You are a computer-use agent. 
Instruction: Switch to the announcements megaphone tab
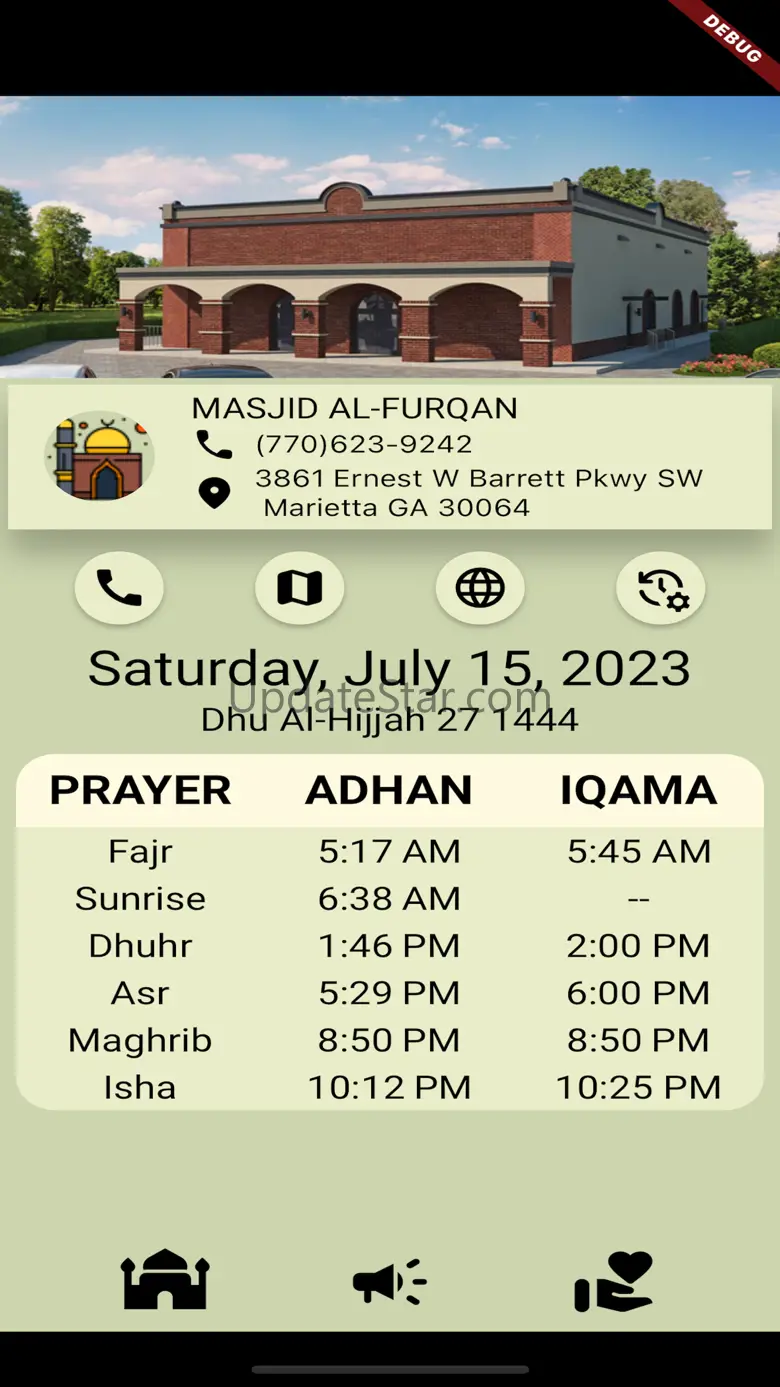pyautogui.click(x=390, y=1281)
